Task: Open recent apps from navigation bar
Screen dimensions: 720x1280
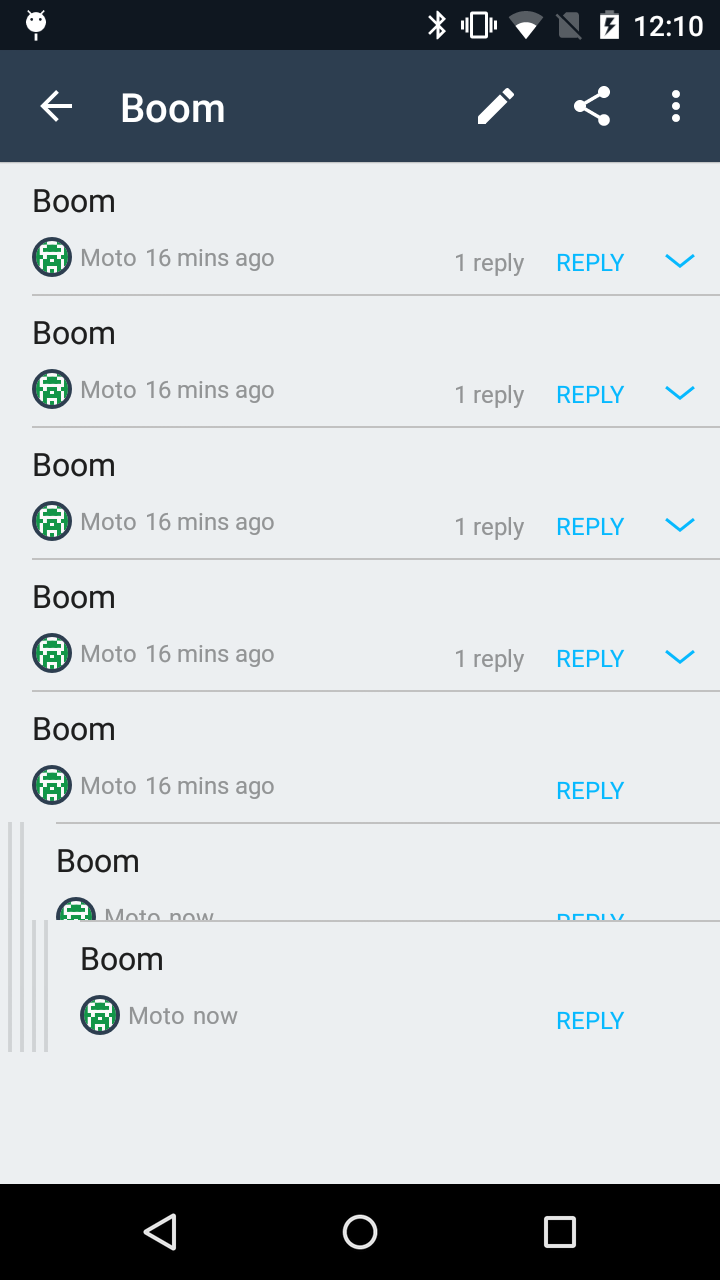Action: [560, 1232]
